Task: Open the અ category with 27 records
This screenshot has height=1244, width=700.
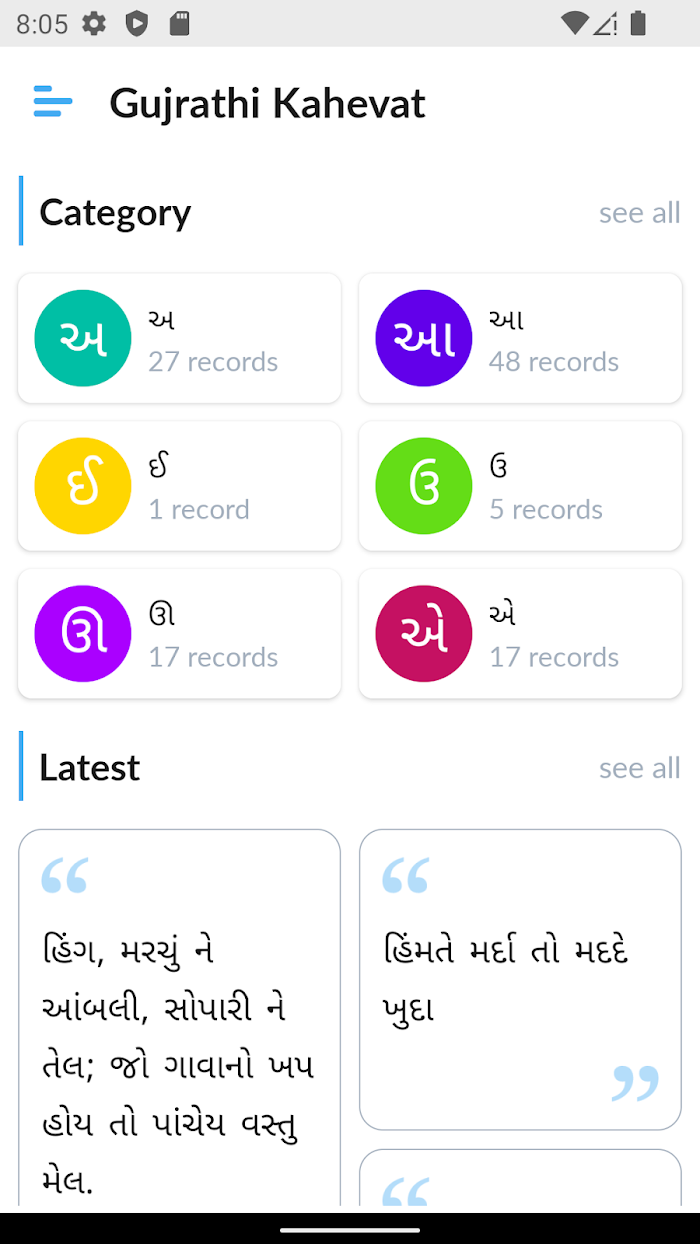Action: [x=180, y=338]
